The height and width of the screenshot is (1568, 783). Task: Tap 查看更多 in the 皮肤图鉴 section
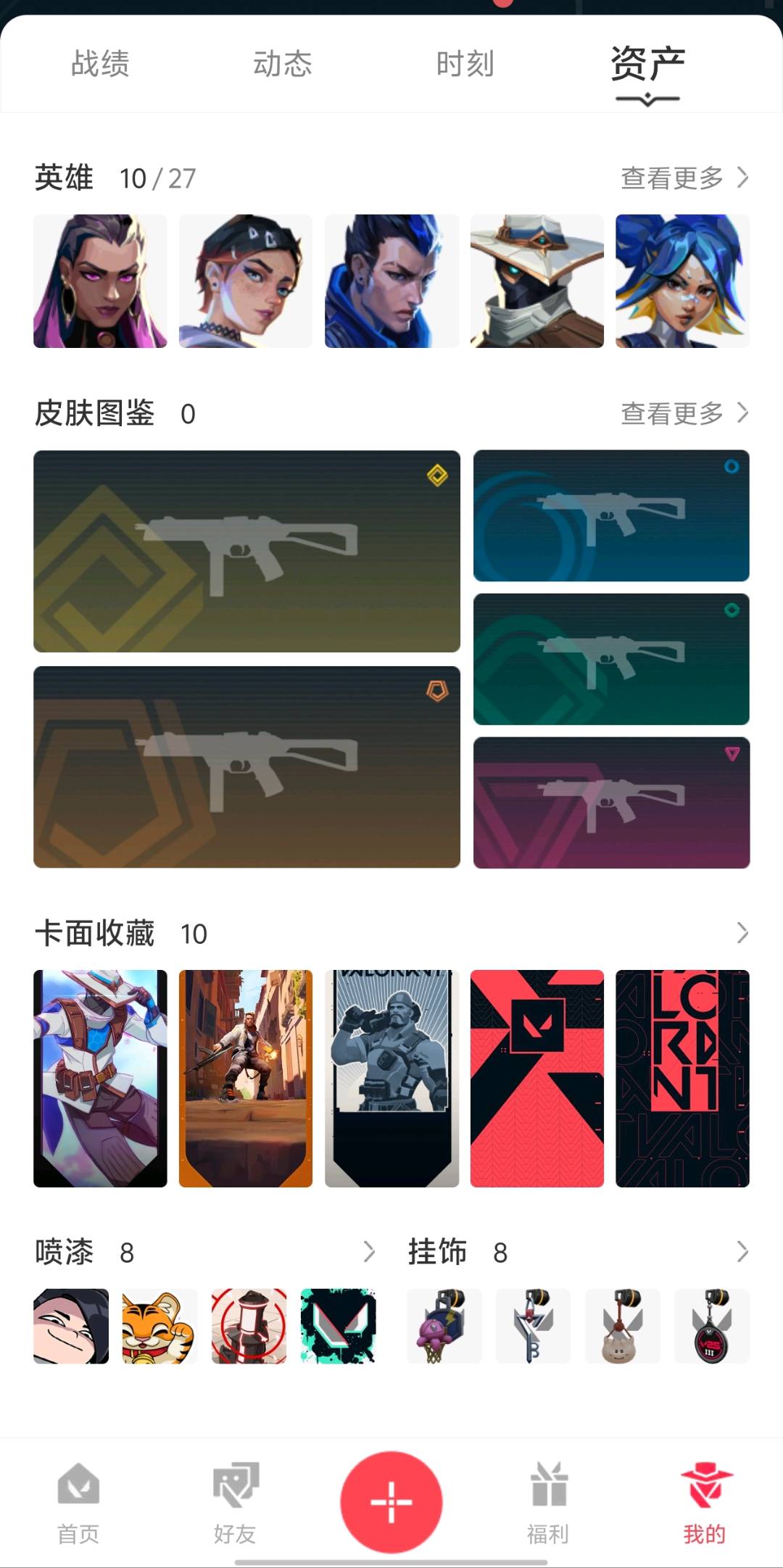point(684,413)
